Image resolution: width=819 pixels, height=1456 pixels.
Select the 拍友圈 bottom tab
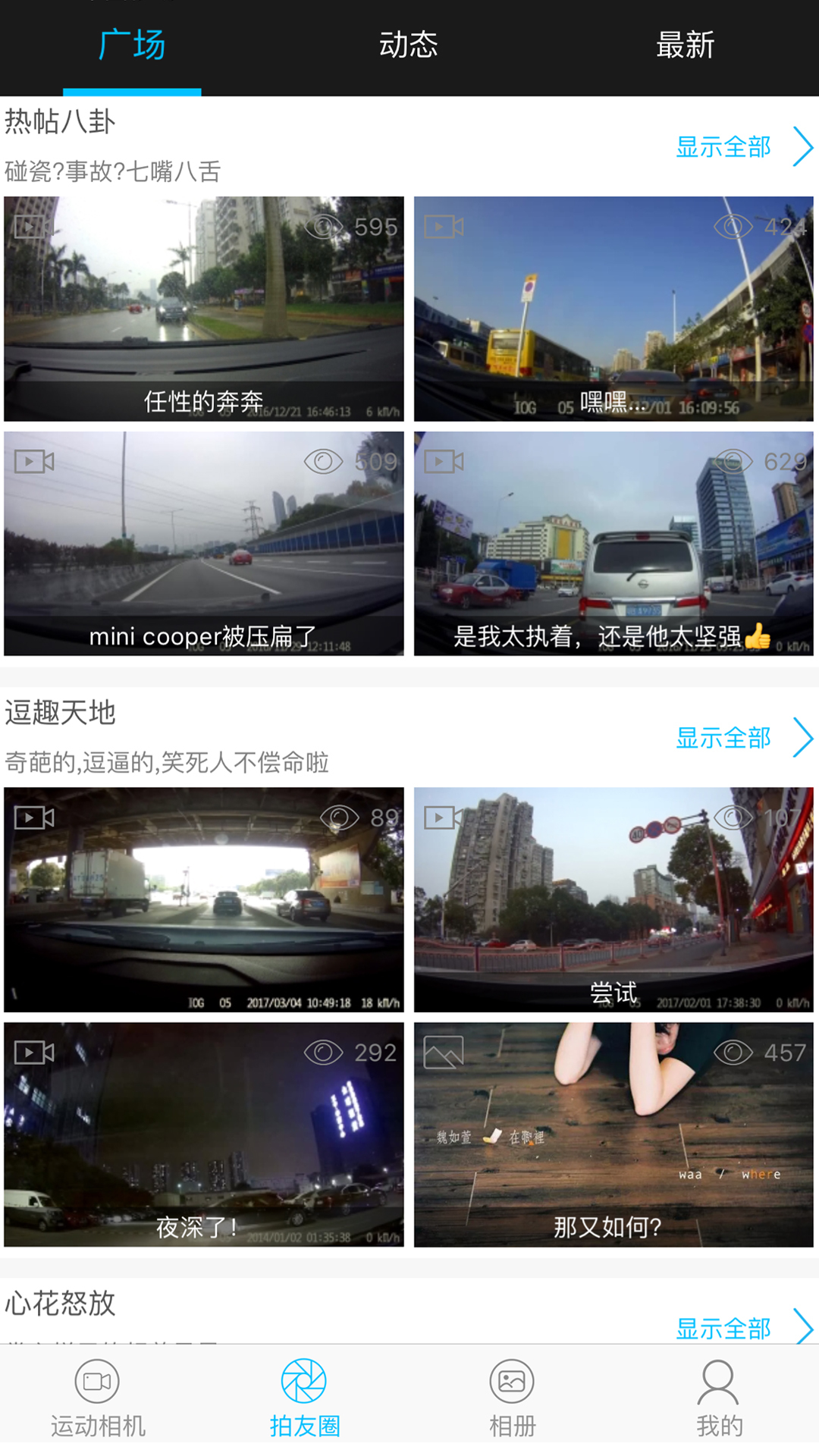(304, 1398)
